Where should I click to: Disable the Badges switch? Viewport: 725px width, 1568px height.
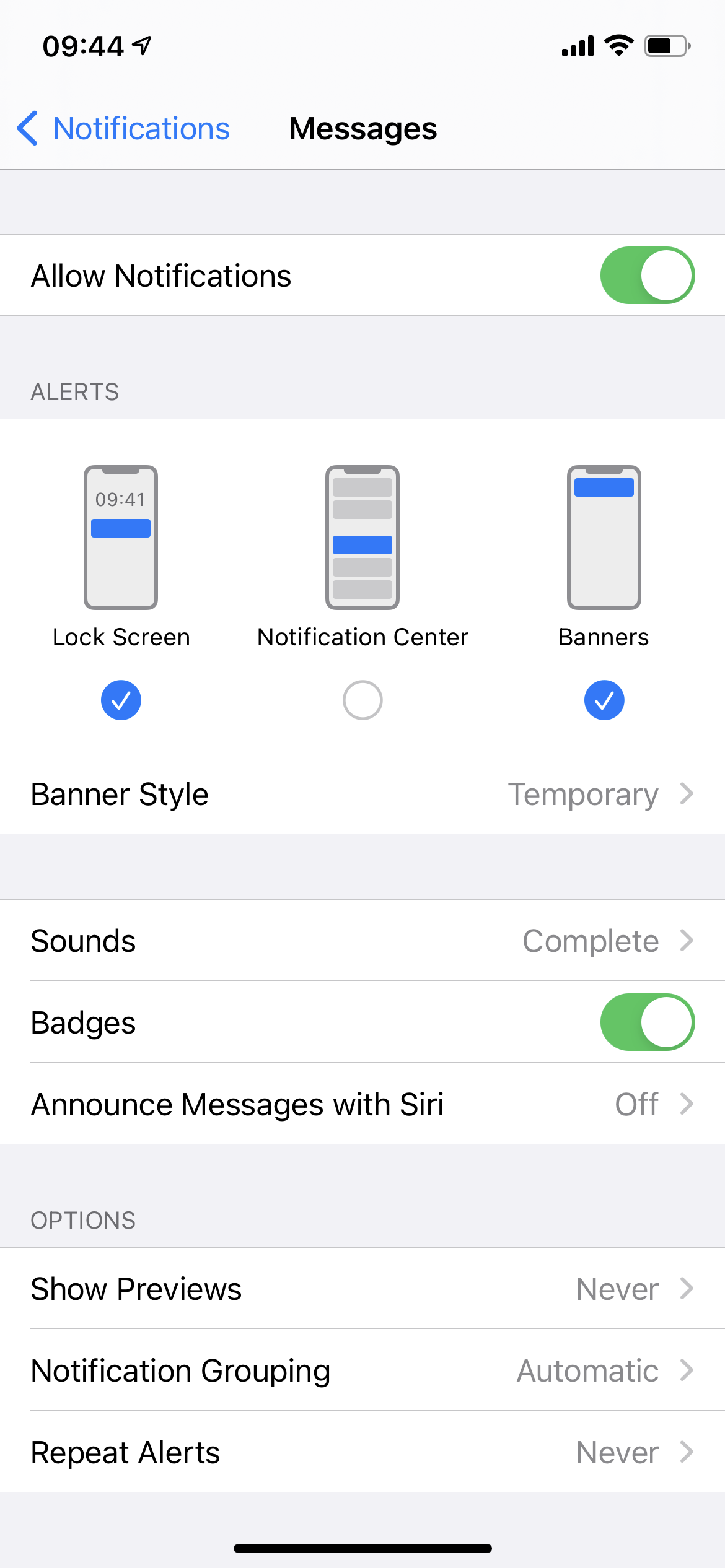[647, 1022]
